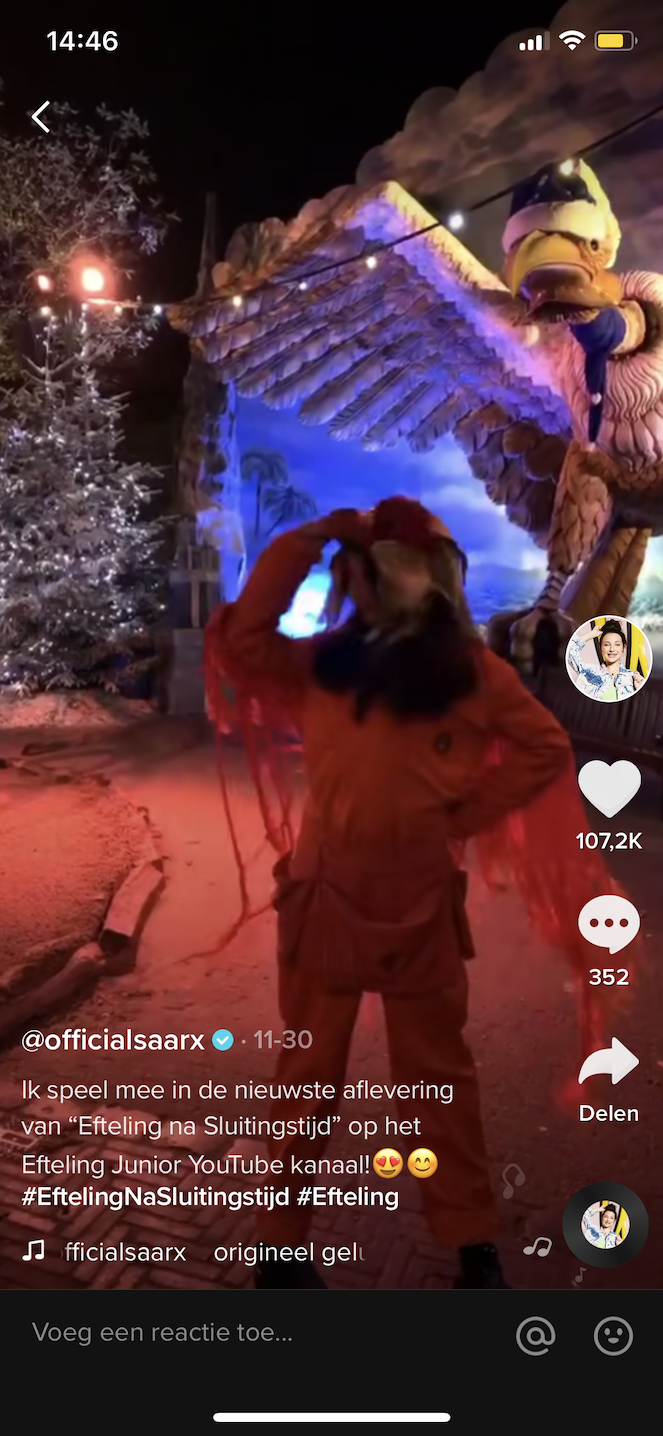Go back with the top-left arrow

(40, 117)
